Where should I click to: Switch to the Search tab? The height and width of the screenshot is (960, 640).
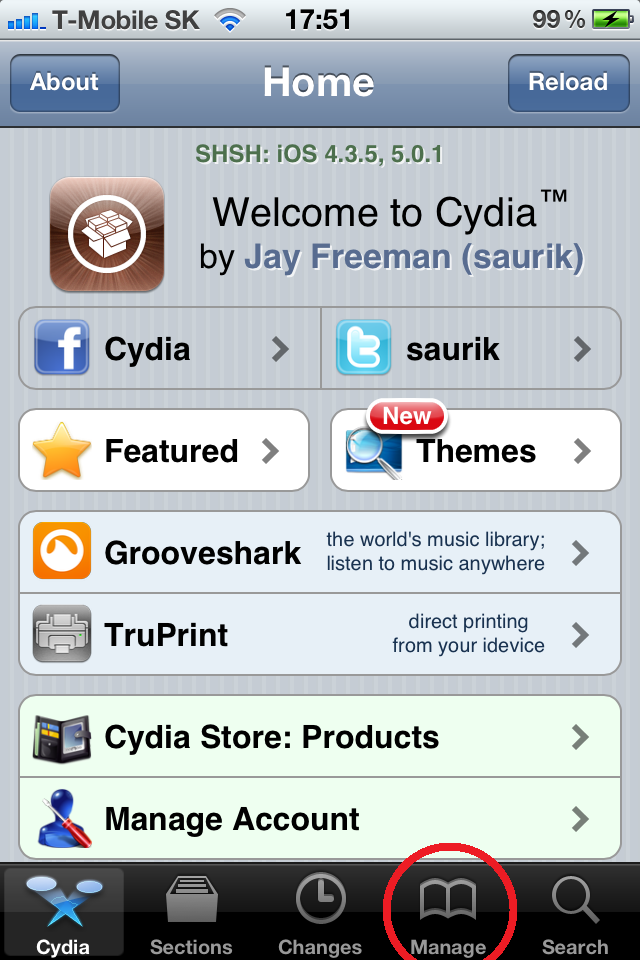[575, 914]
